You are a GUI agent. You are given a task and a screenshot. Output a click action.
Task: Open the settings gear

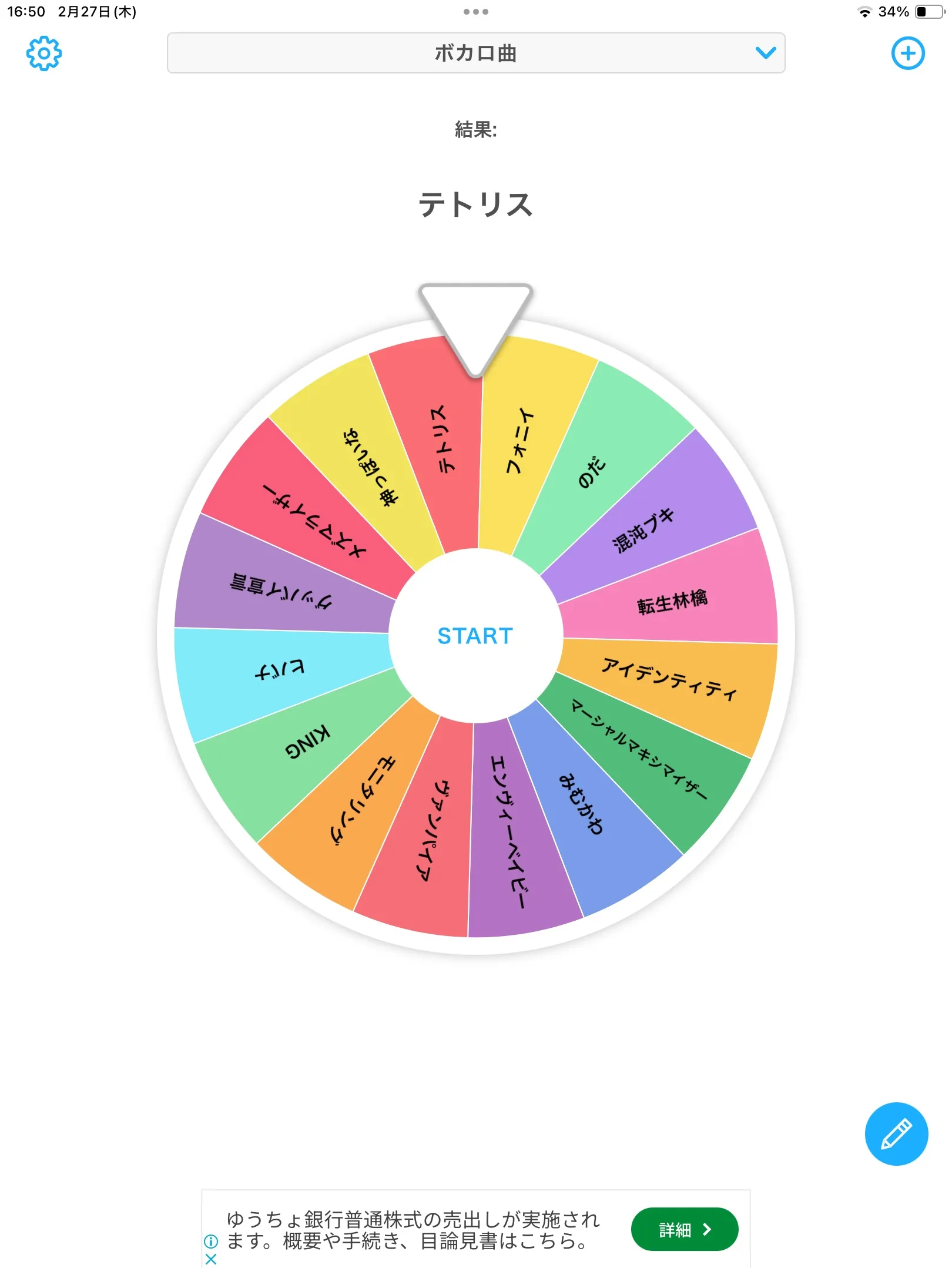[x=44, y=53]
